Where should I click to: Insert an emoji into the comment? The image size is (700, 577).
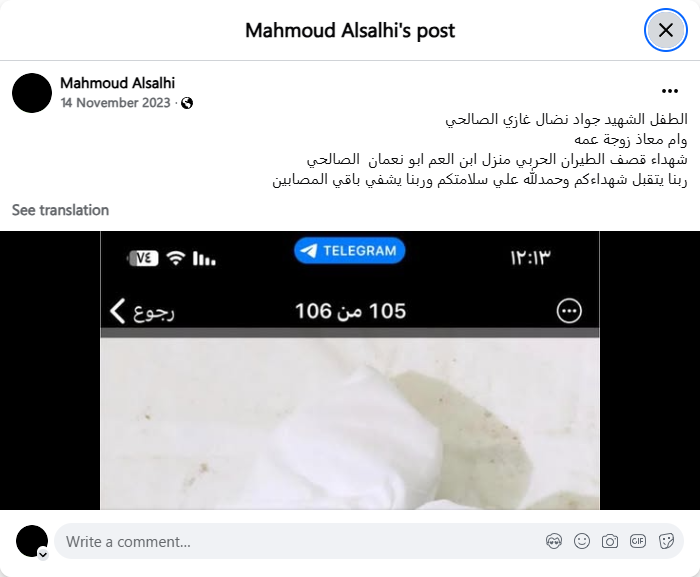click(582, 542)
